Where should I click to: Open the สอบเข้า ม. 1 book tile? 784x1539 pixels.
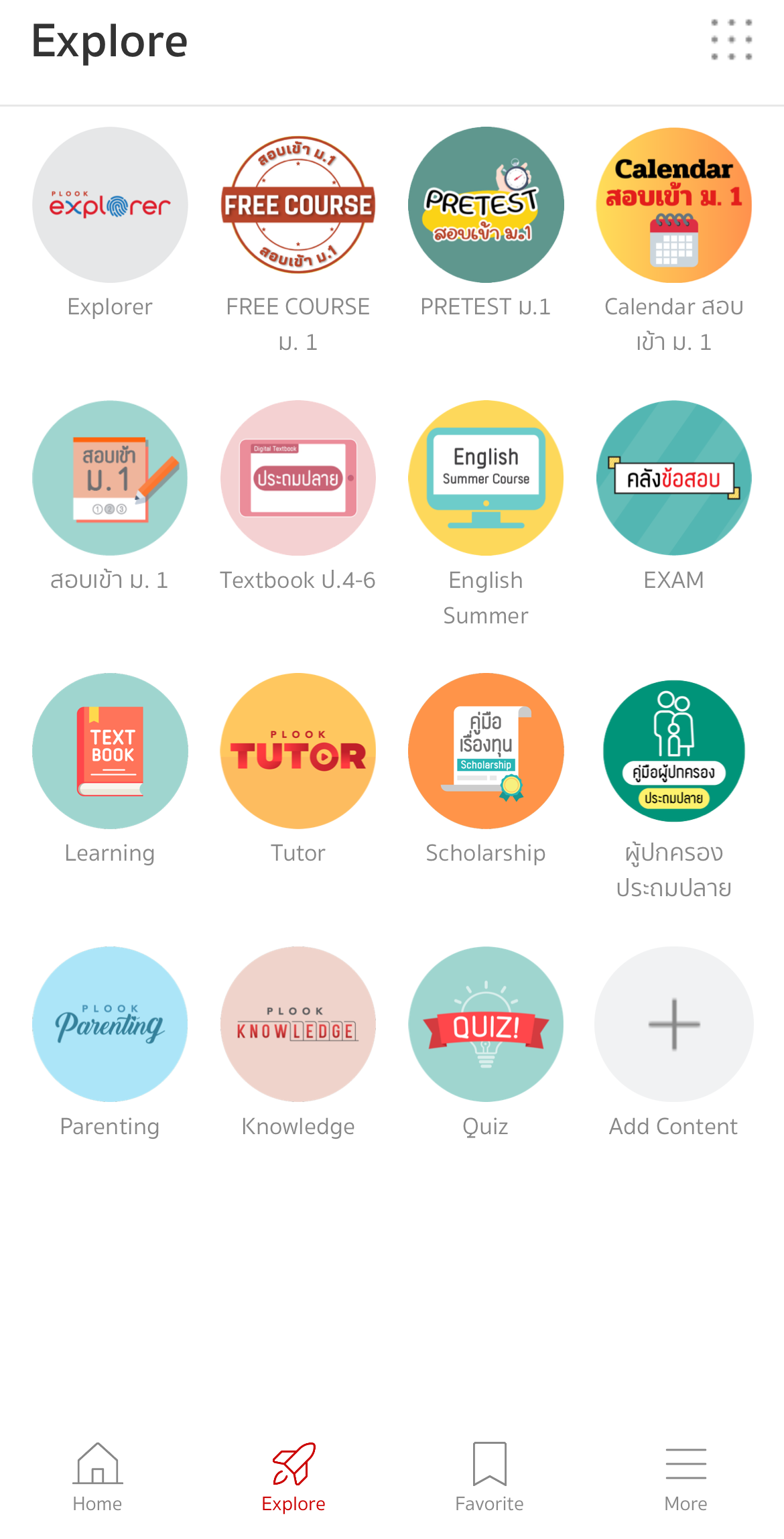pos(110,478)
